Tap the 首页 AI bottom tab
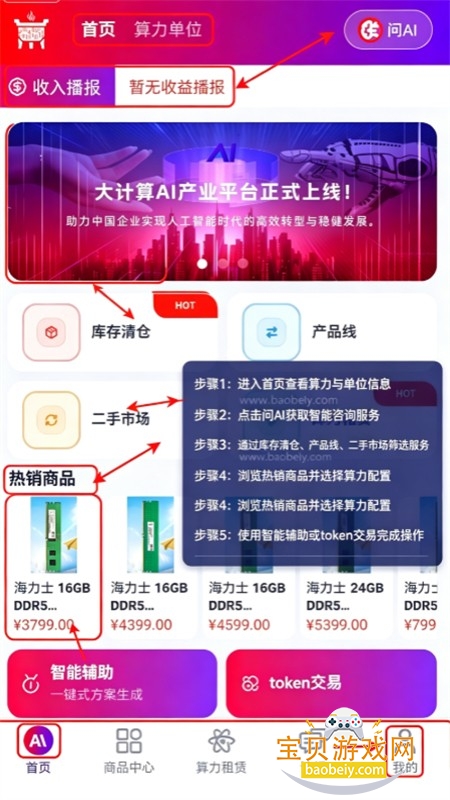This screenshot has width=450, height=800. point(39,751)
